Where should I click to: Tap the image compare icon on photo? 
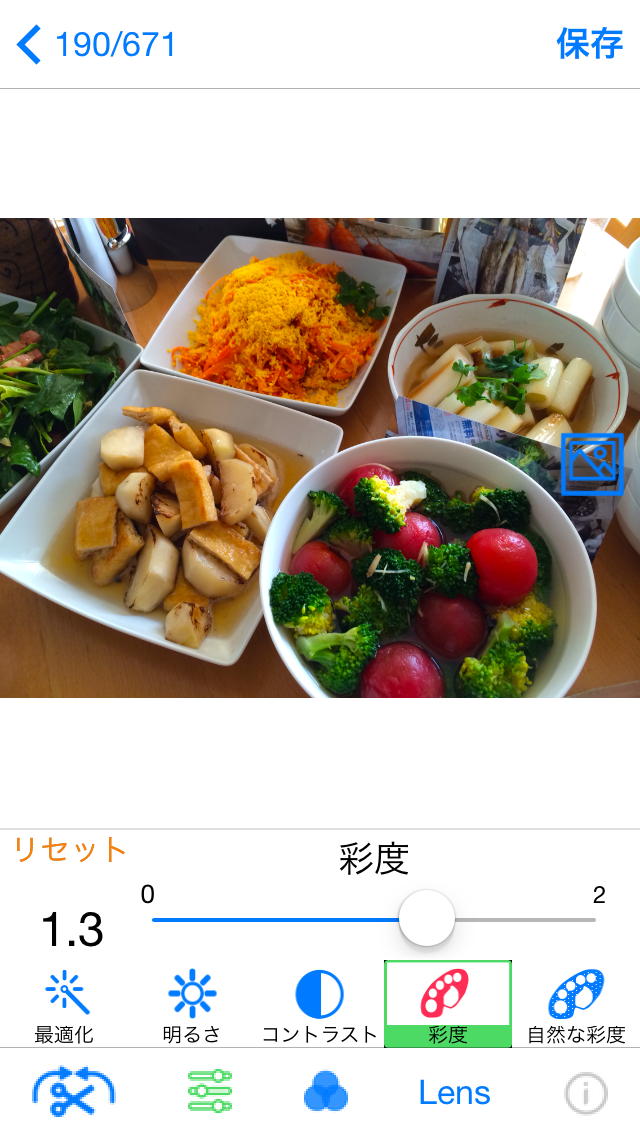tap(592, 464)
